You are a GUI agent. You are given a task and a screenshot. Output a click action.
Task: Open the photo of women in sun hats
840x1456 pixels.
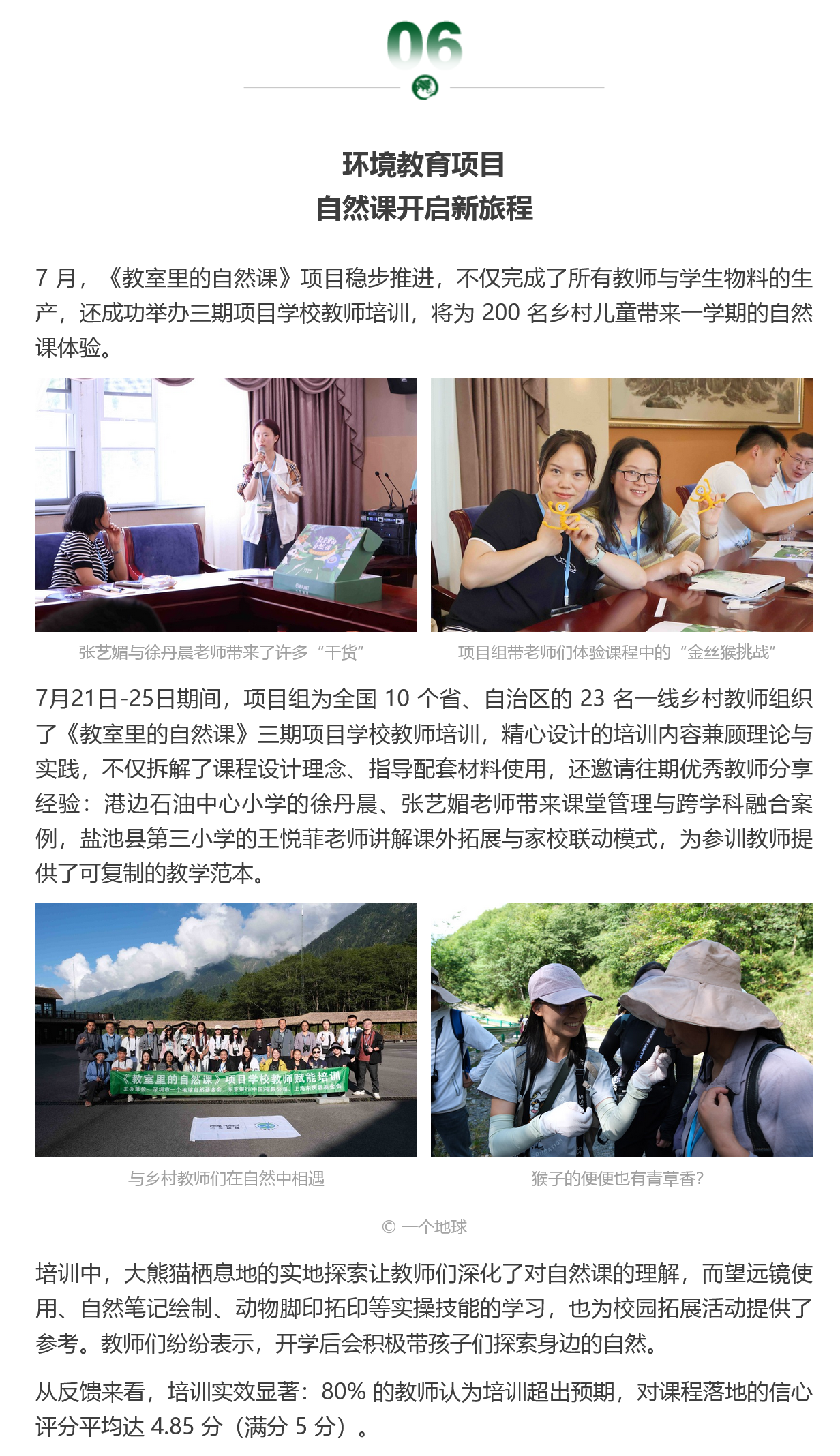click(621, 1029)
